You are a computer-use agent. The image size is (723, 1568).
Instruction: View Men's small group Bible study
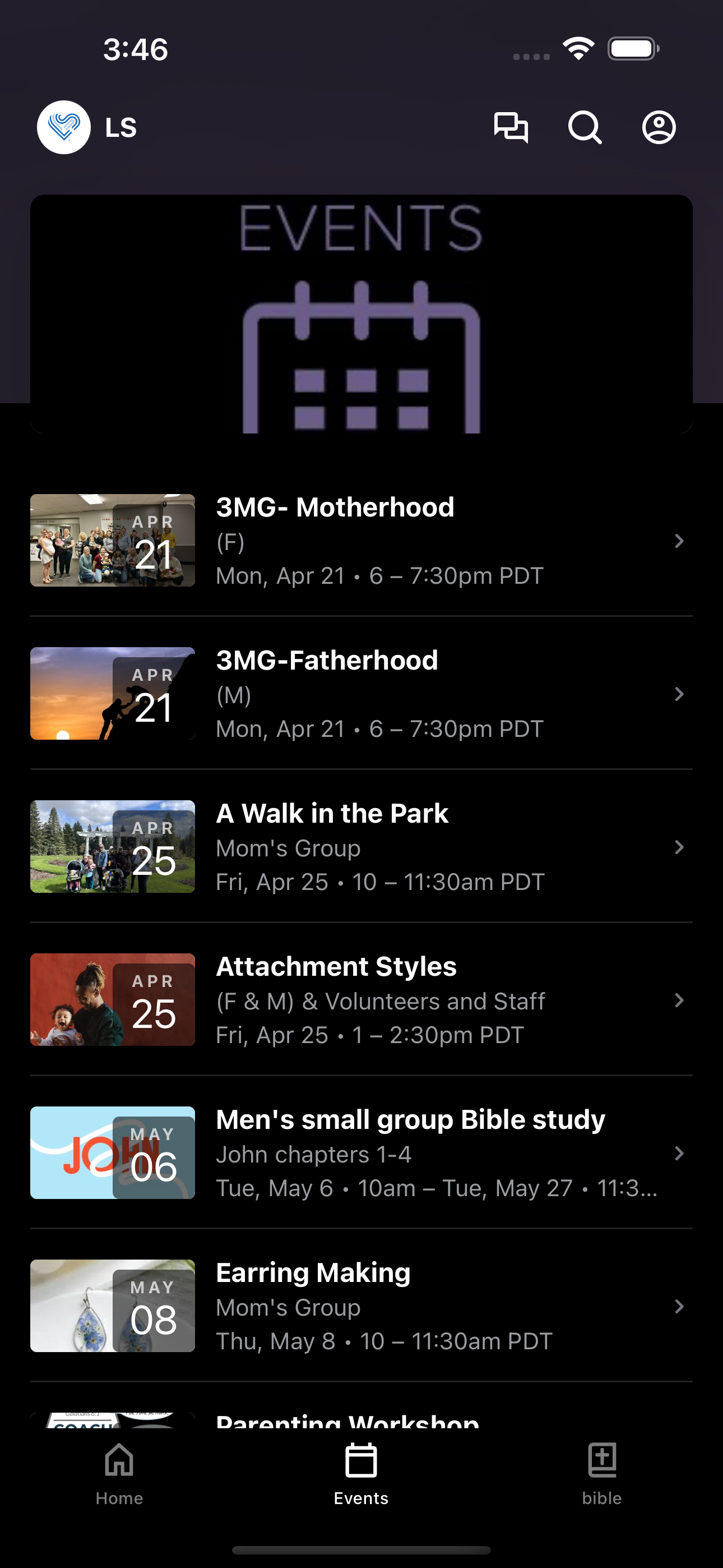click(x=361, y=1153)
